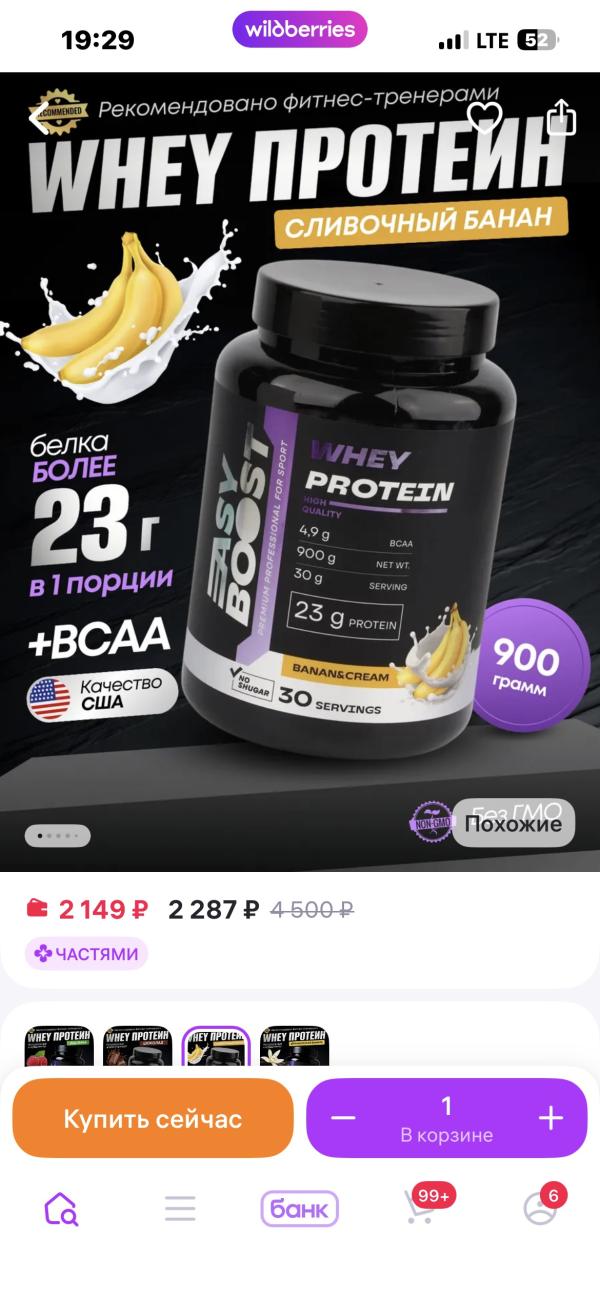Switch to the банк tab
600x1297 pixels.
pyautogui.click(x=300, y=1209)
